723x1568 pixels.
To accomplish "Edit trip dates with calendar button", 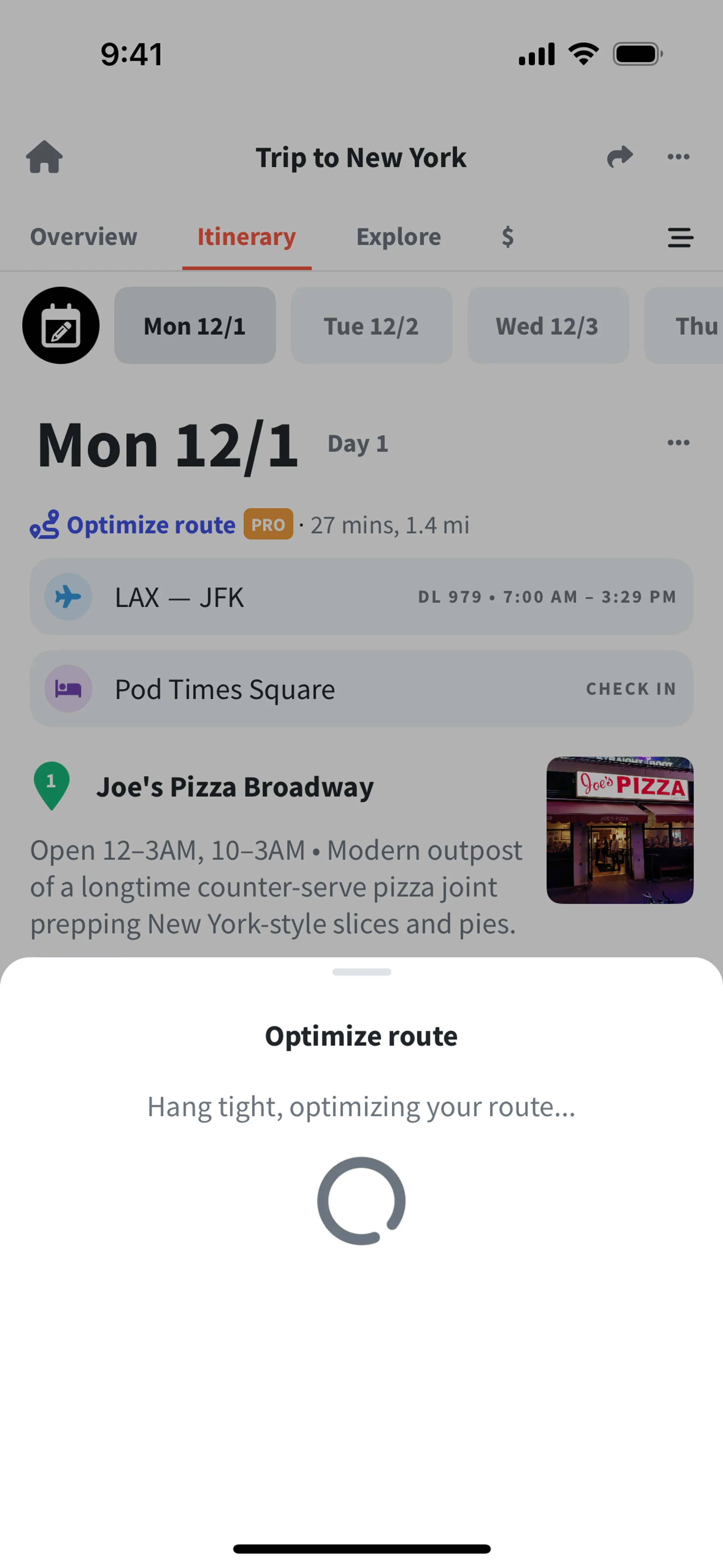I will click(61, 326).
